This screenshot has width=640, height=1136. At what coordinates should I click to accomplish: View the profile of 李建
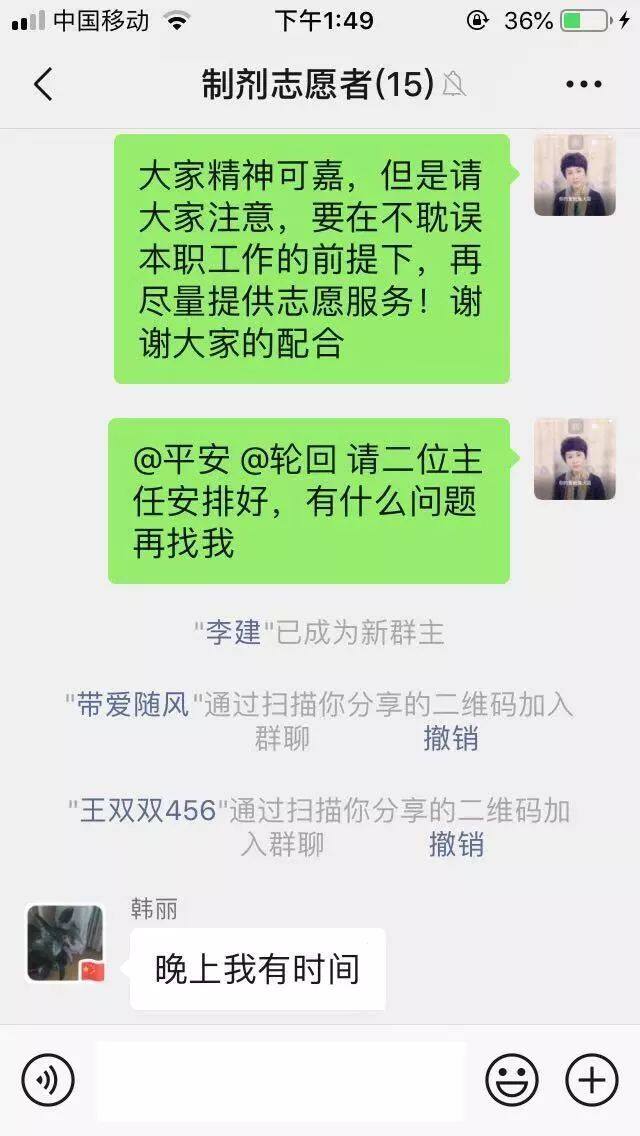tap(233, 633)
